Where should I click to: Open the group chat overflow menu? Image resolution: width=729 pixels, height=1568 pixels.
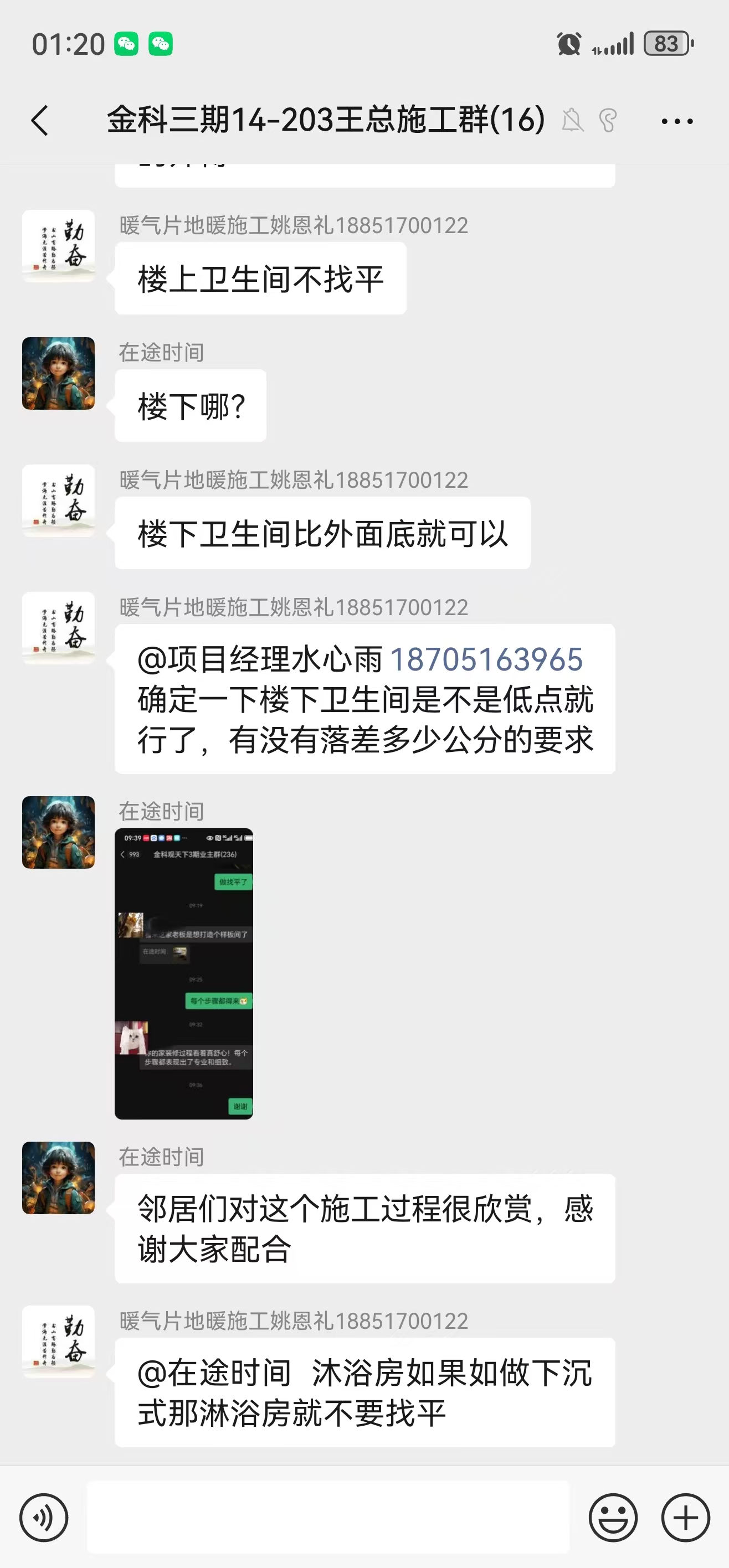coord(676,121)
